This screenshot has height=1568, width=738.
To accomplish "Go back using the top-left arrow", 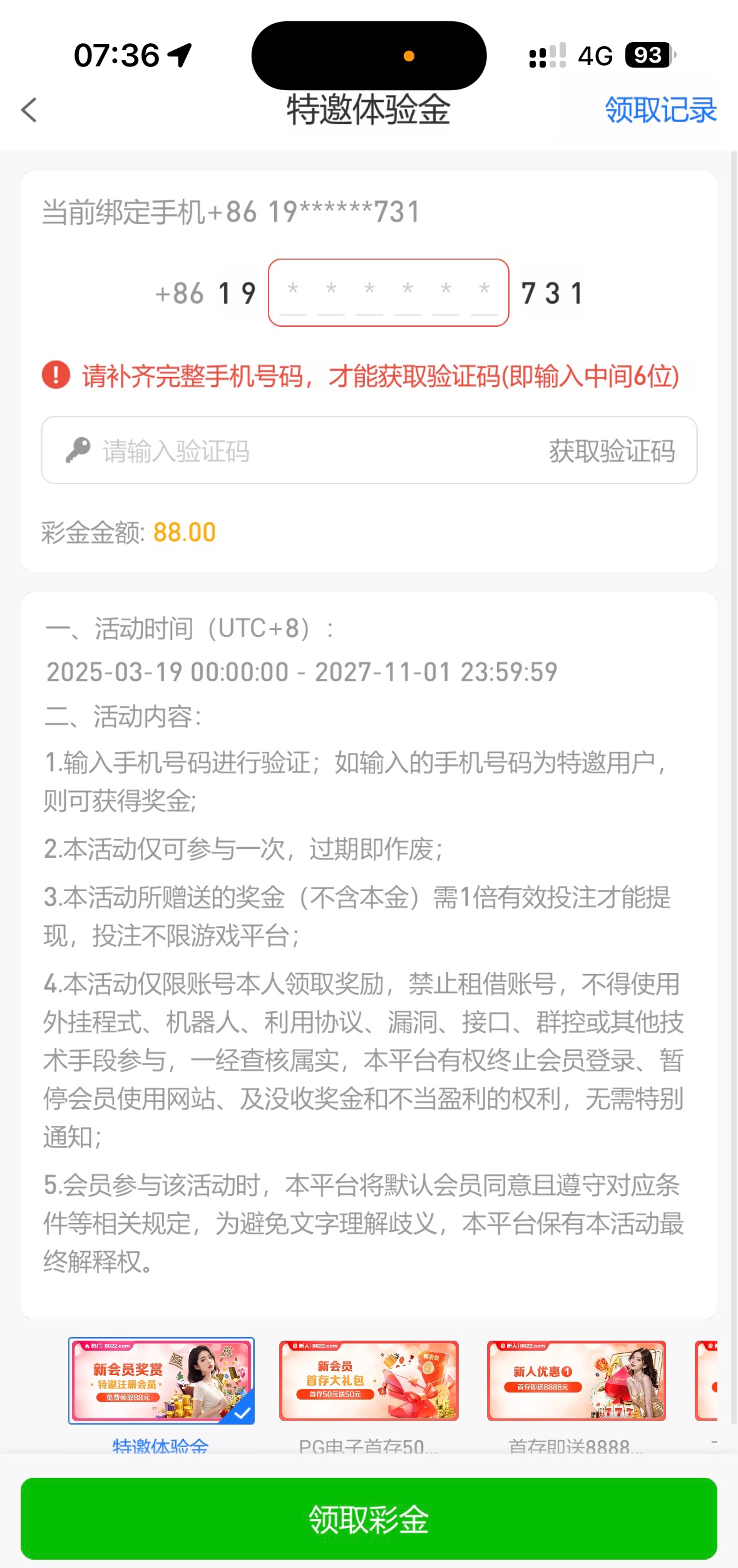I will point(29,110).
